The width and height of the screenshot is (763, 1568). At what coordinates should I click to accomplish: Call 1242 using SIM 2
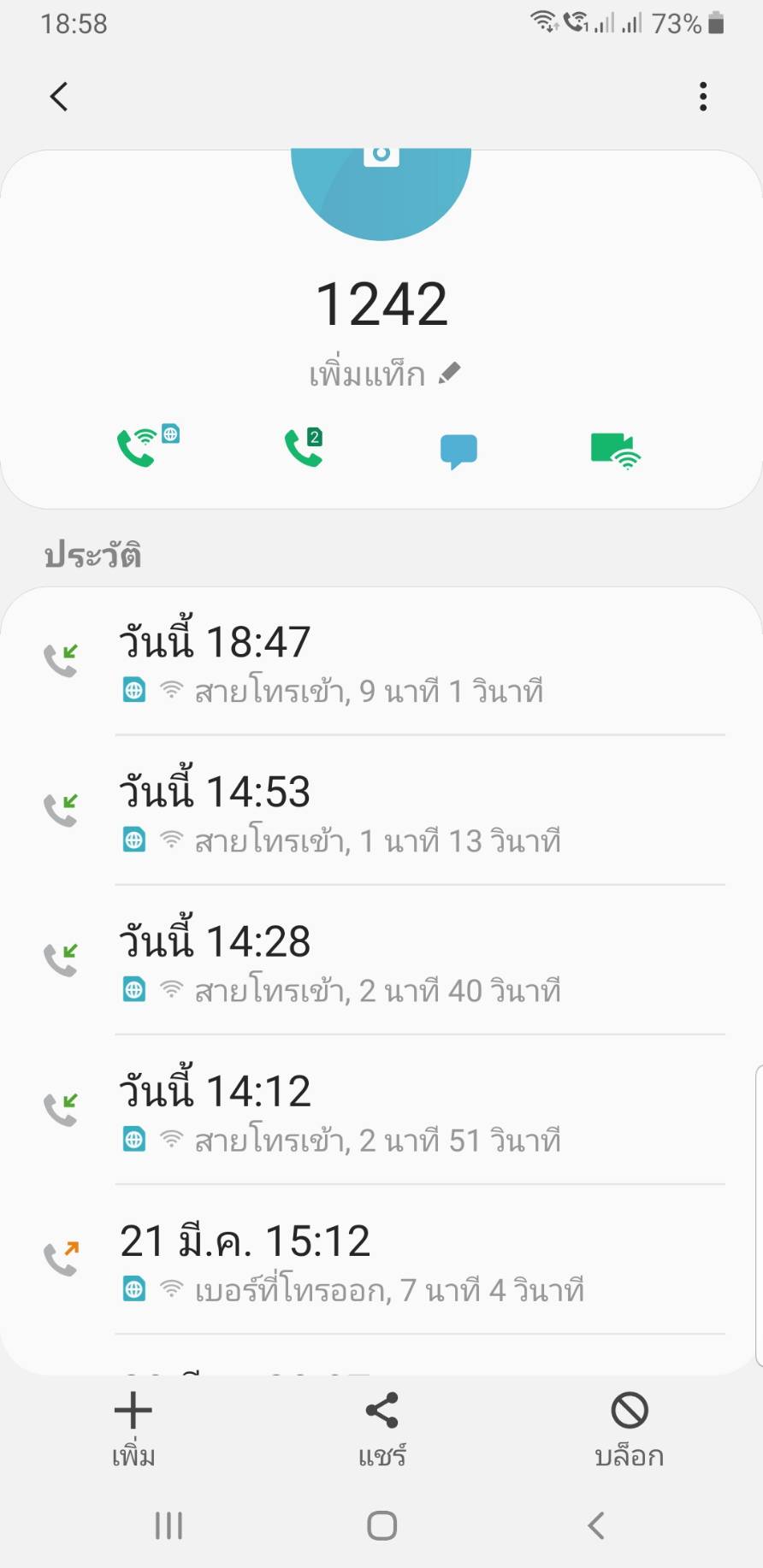(304, 447)
